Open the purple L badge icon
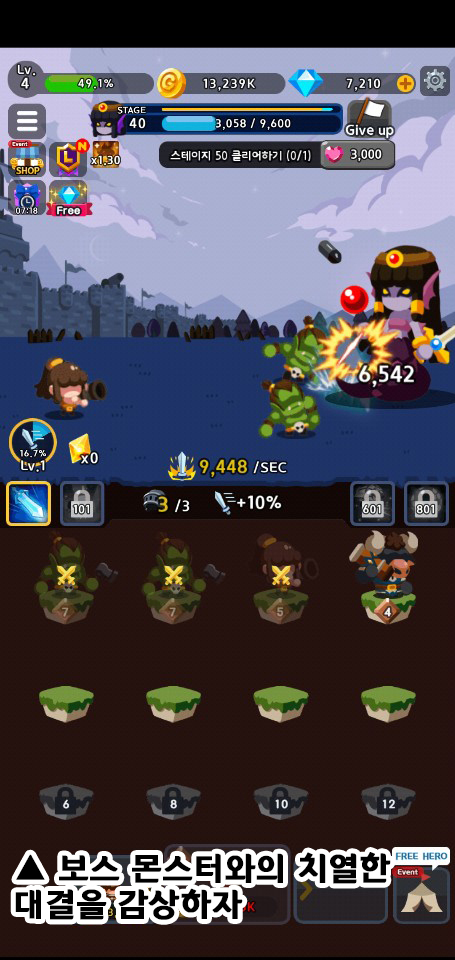This screenshot has height=960, width=455. pos(68,159)
